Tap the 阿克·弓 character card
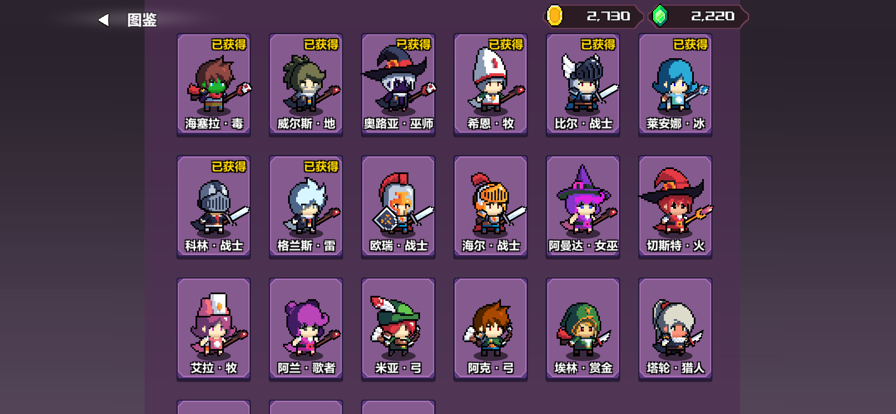Screen dimensions: 896x414 [x=490, y=329]
